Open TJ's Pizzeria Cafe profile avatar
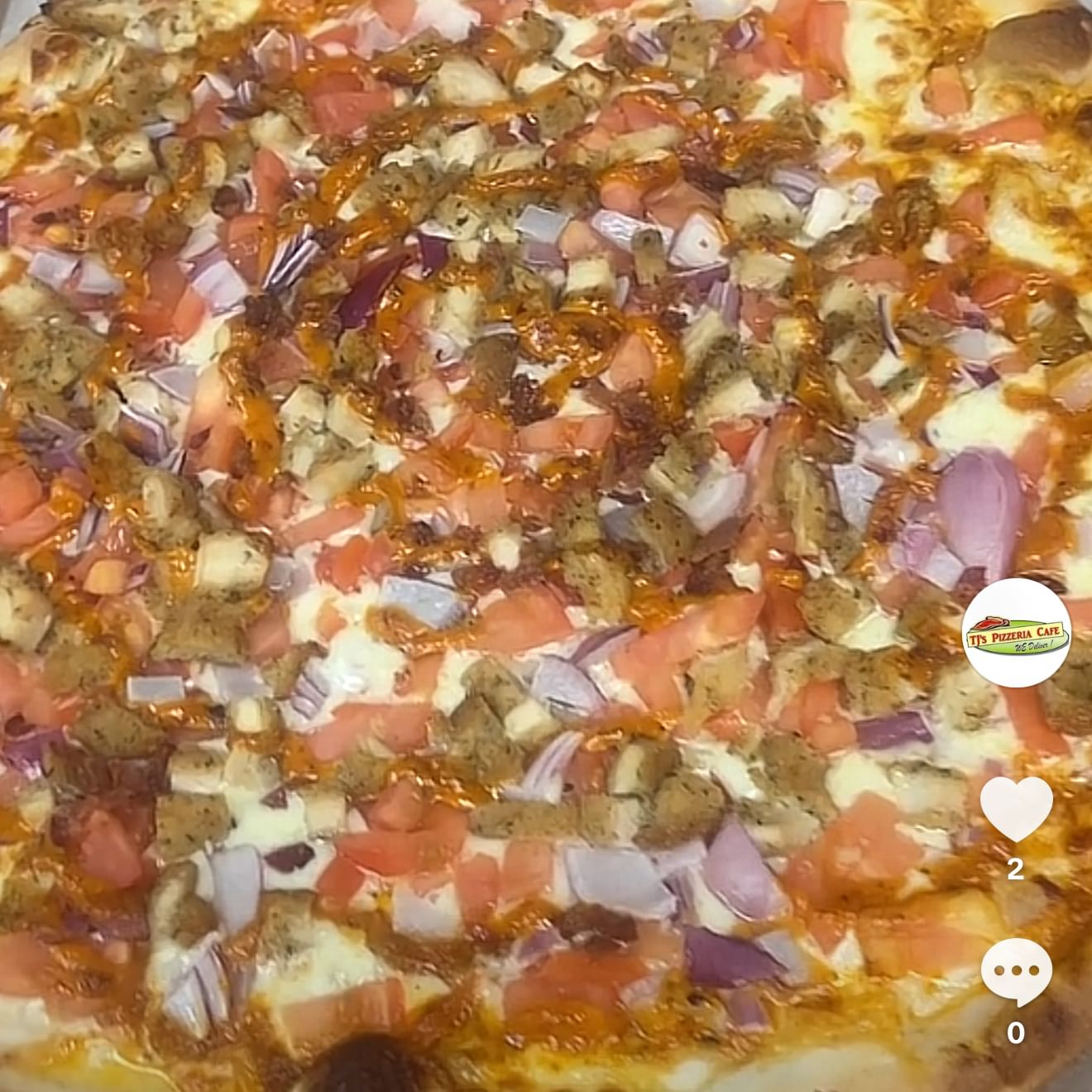 tap(1016, 633)
